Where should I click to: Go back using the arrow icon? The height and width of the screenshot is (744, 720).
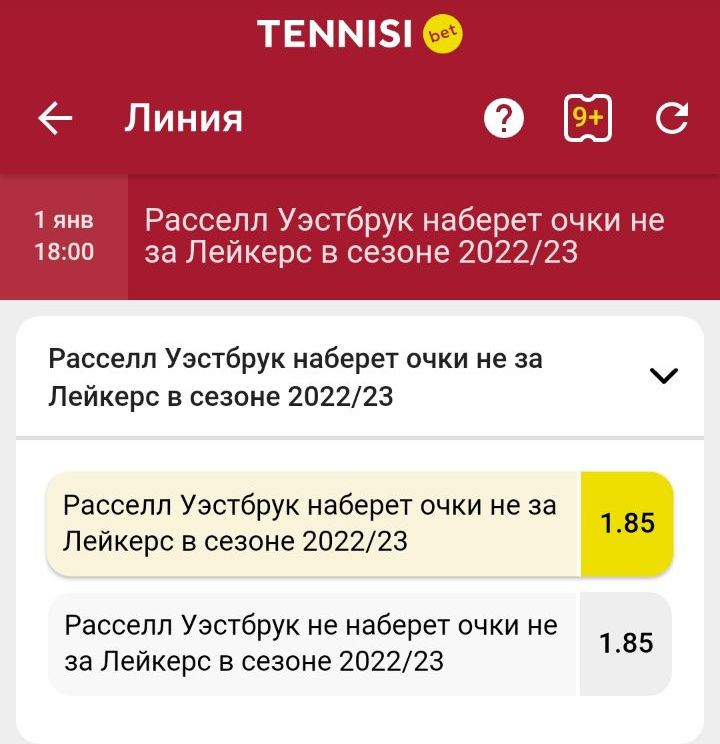(56, 120)
